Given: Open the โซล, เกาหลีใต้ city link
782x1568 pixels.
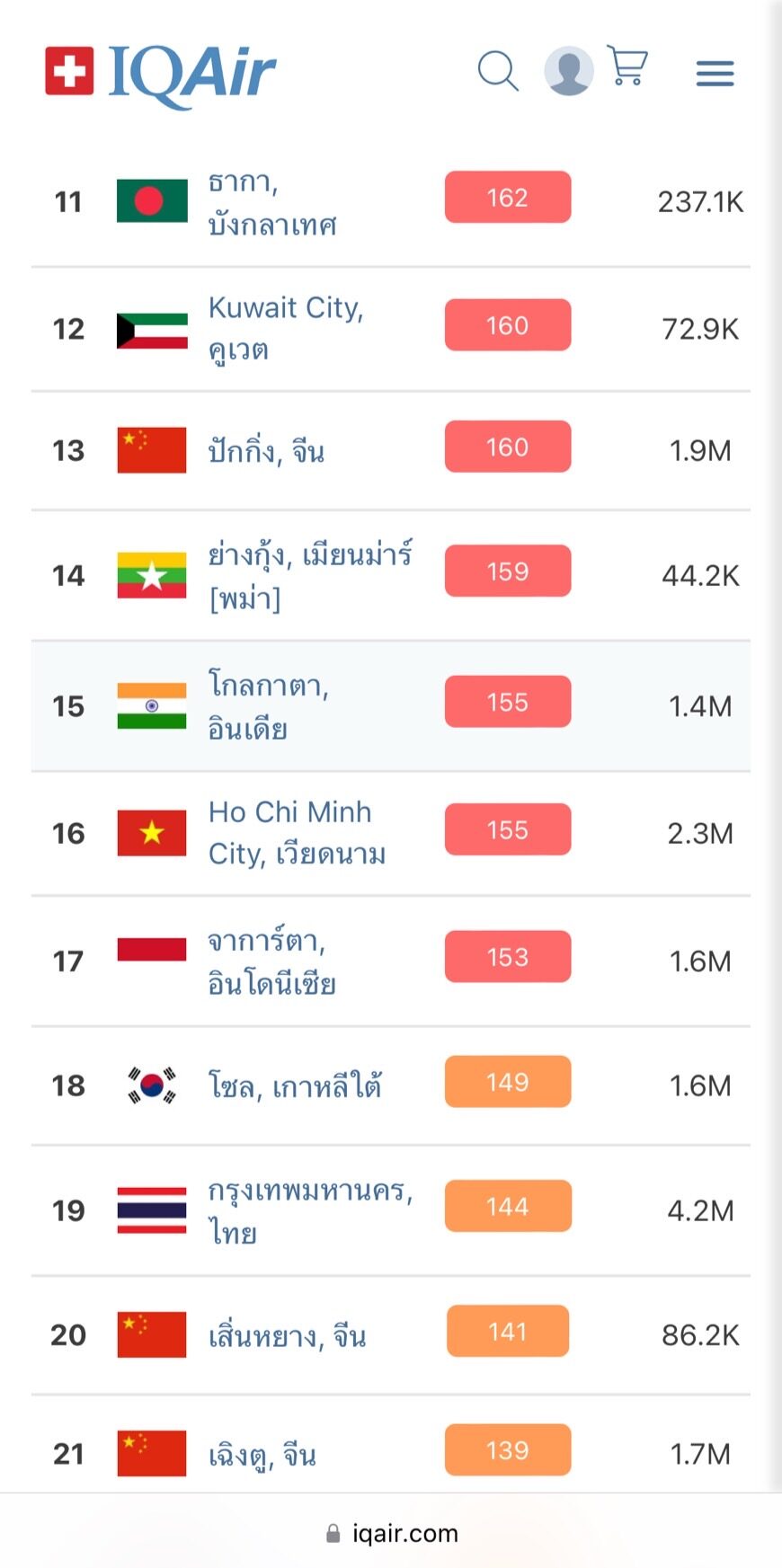Looking at the screenshot, I should click(295, 1085).
